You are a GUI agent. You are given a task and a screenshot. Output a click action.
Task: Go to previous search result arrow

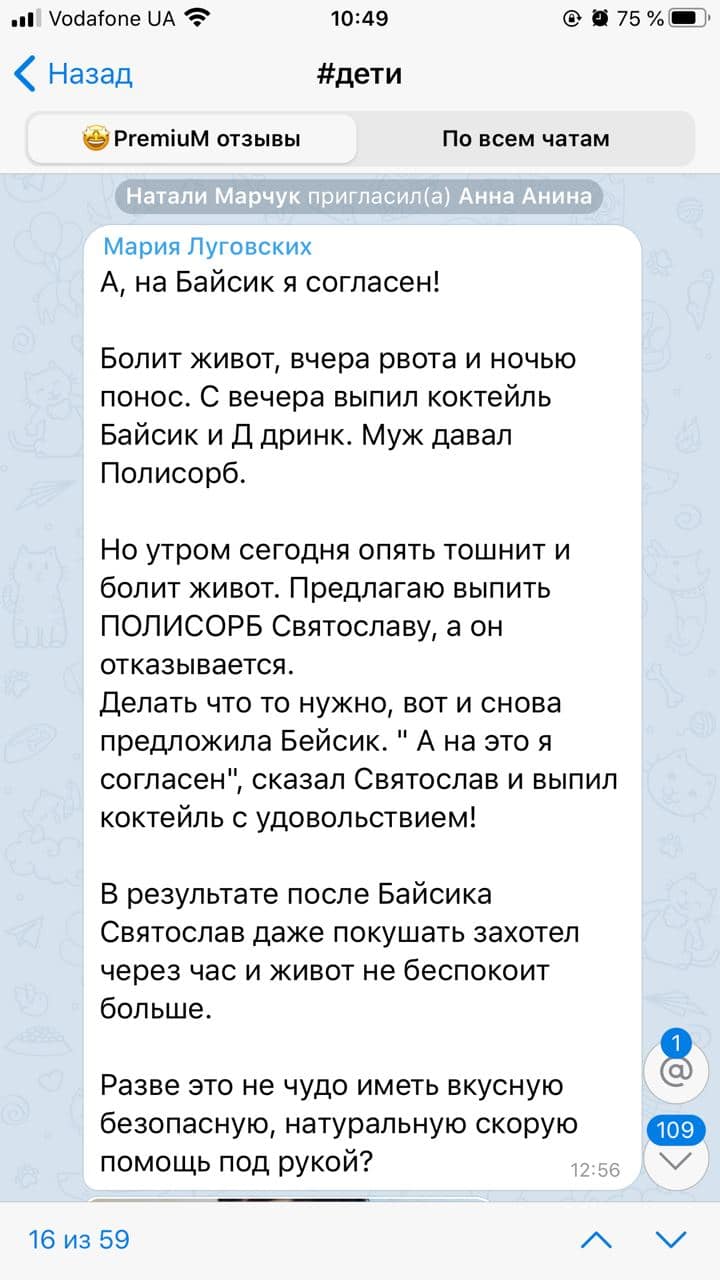coord(597,1240)
